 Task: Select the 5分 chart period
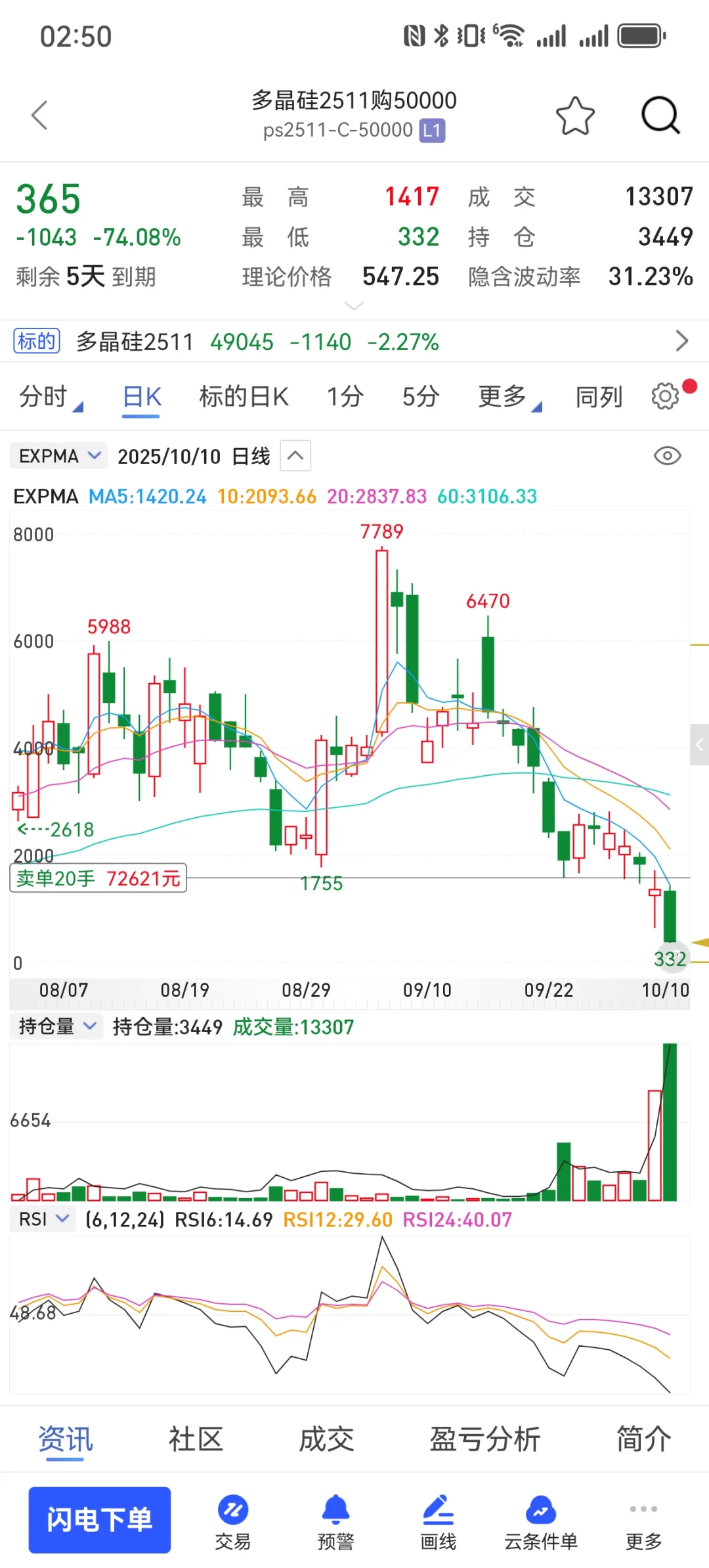(420, 397)
